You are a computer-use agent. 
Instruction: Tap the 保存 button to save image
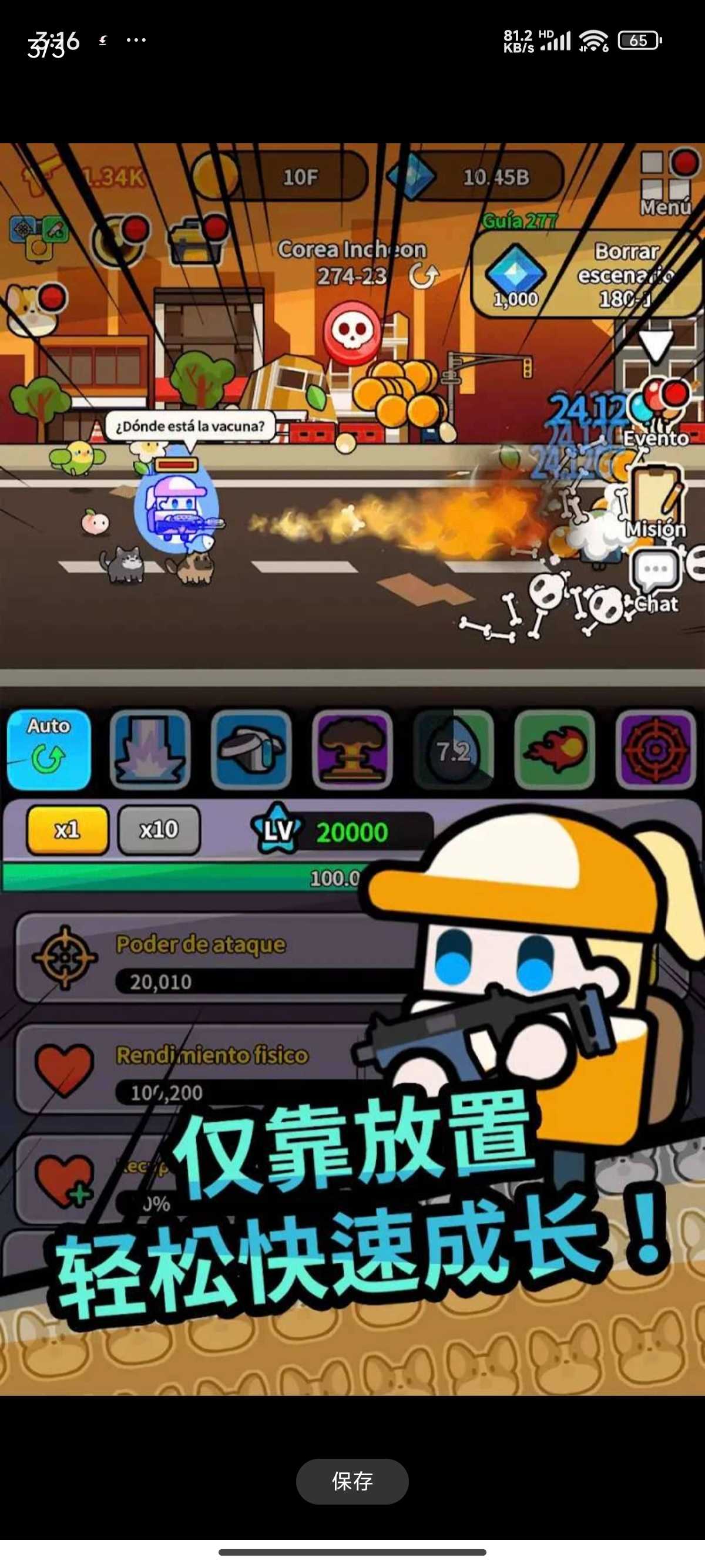pyautogui.click(x=352, y=1481)
